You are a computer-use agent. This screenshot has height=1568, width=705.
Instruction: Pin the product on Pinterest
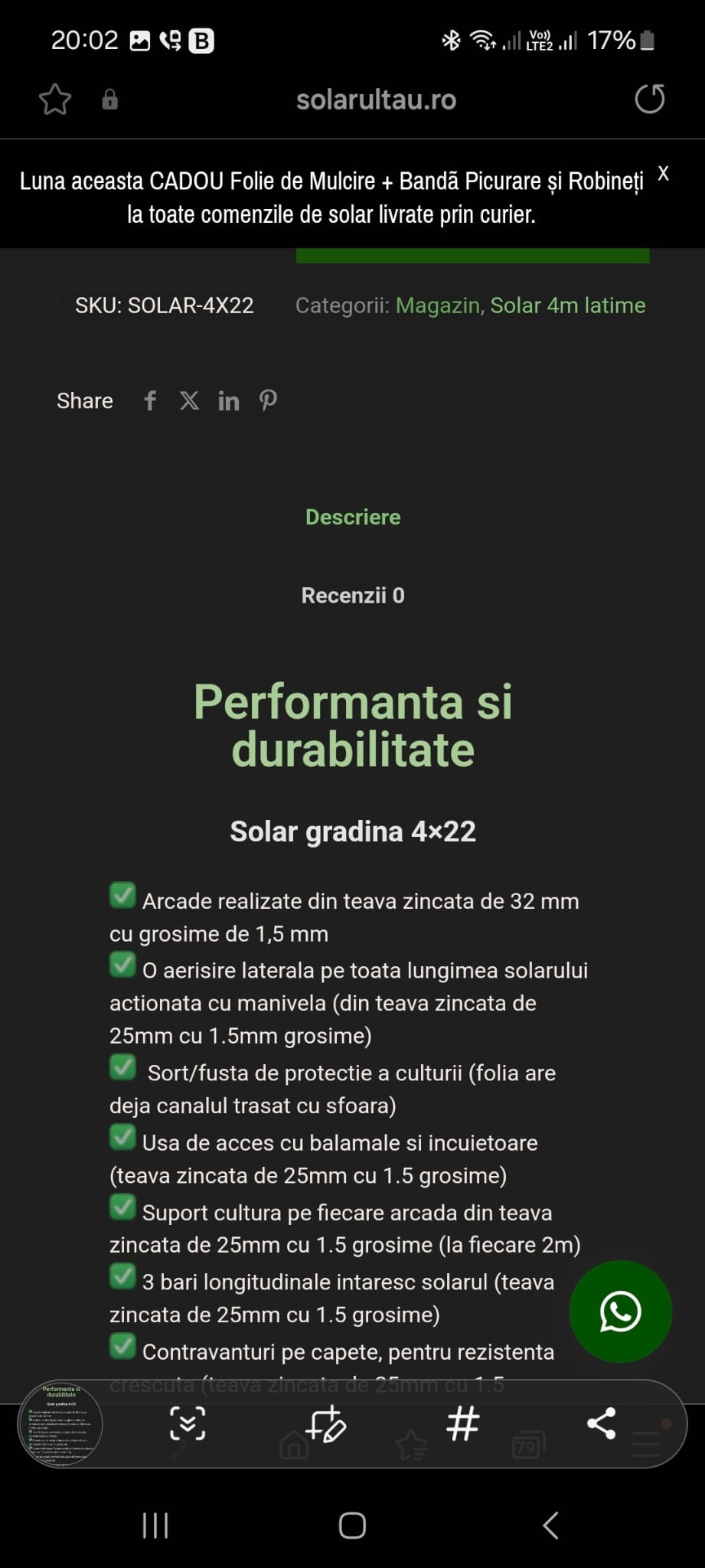[268, 400]
